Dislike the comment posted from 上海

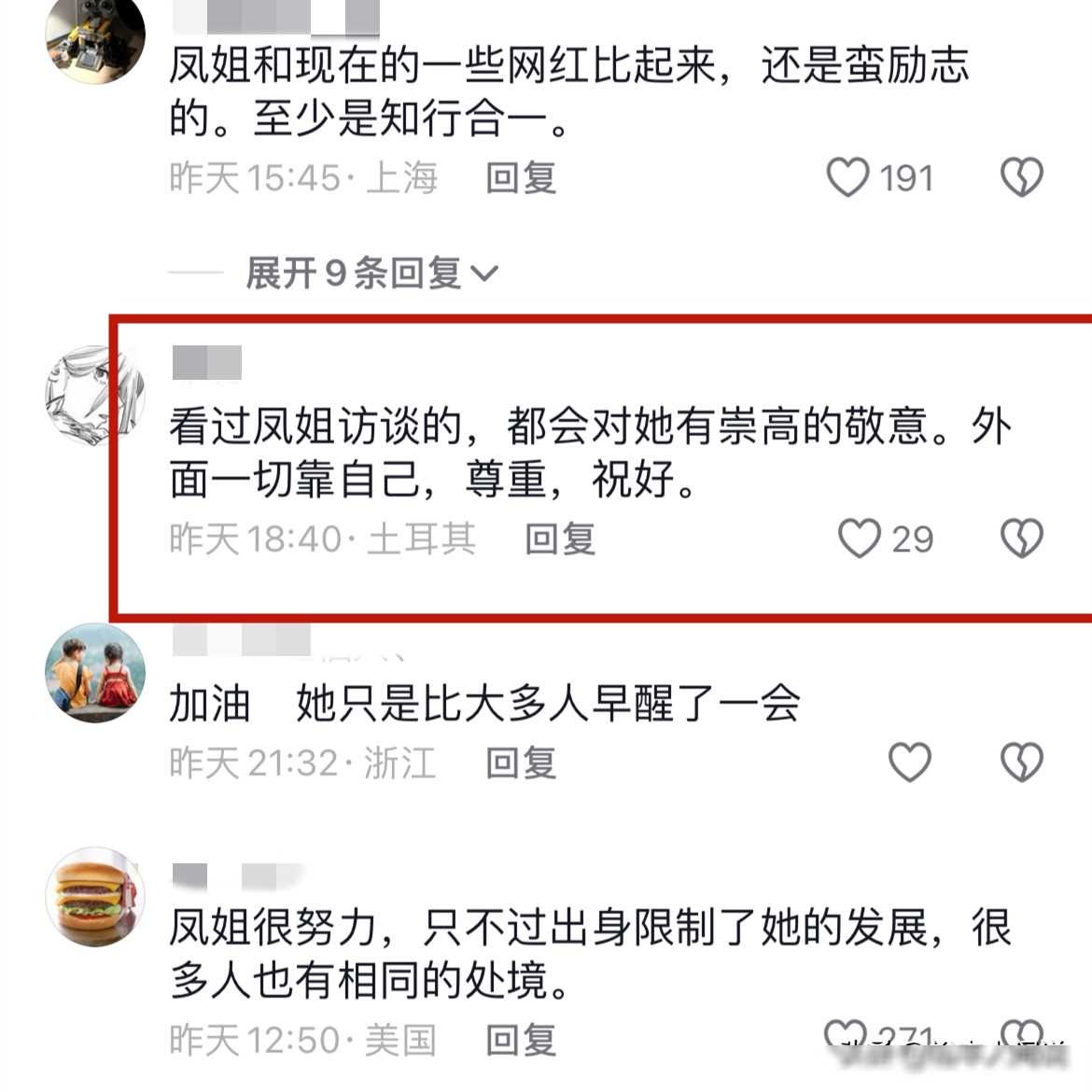[1021, 177]
